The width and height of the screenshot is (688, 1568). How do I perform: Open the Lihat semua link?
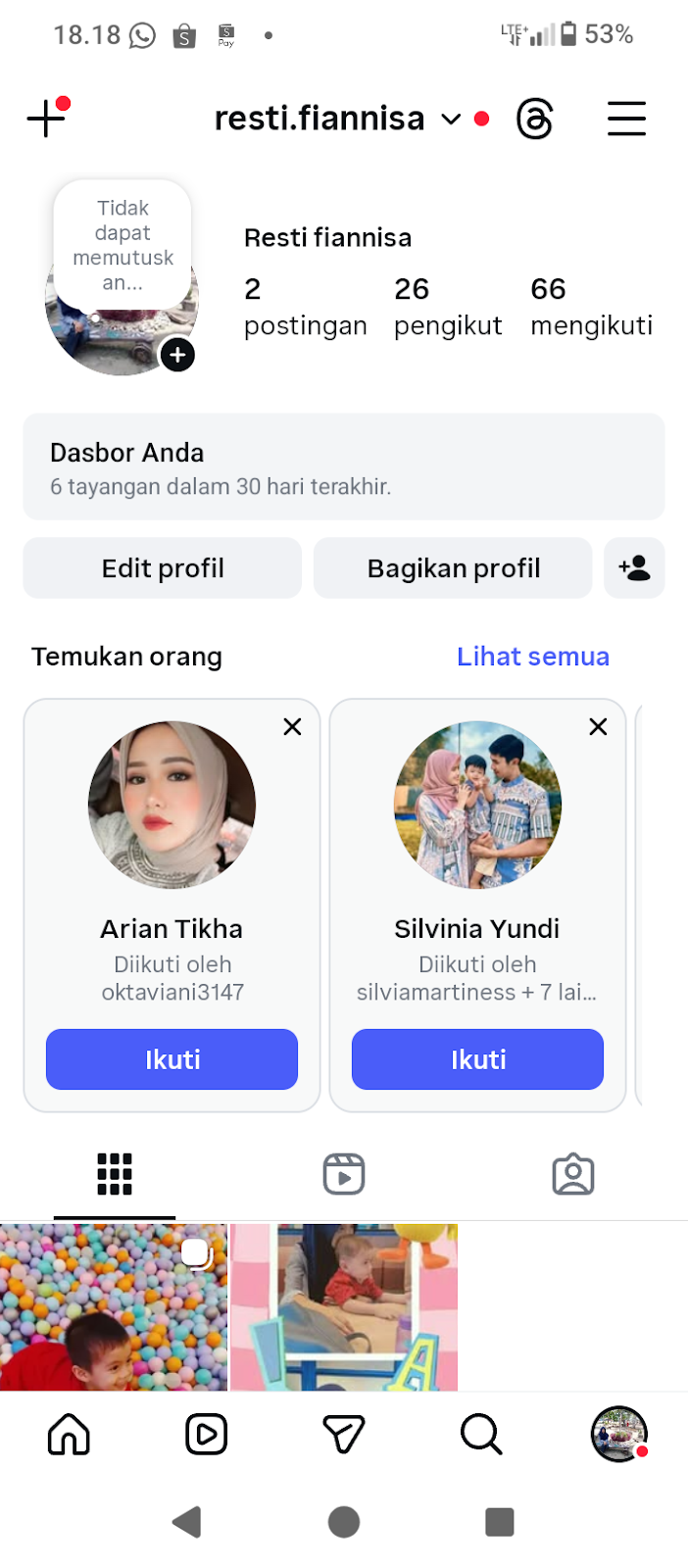[x=532, y=657]
